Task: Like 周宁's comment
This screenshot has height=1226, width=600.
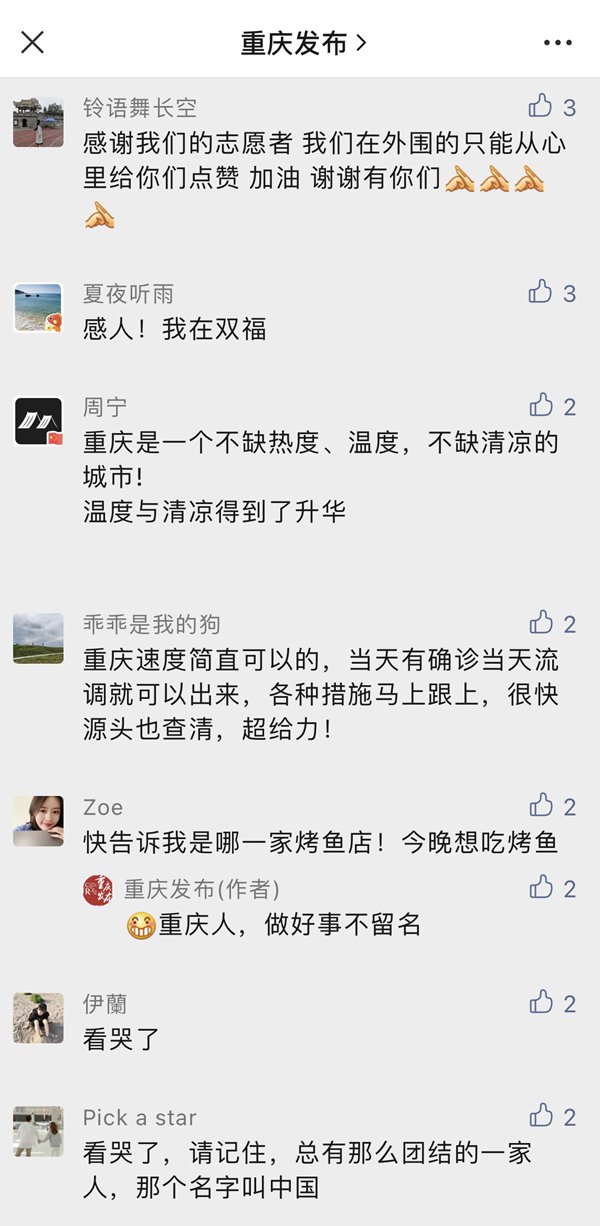Action: coord(541,405)
